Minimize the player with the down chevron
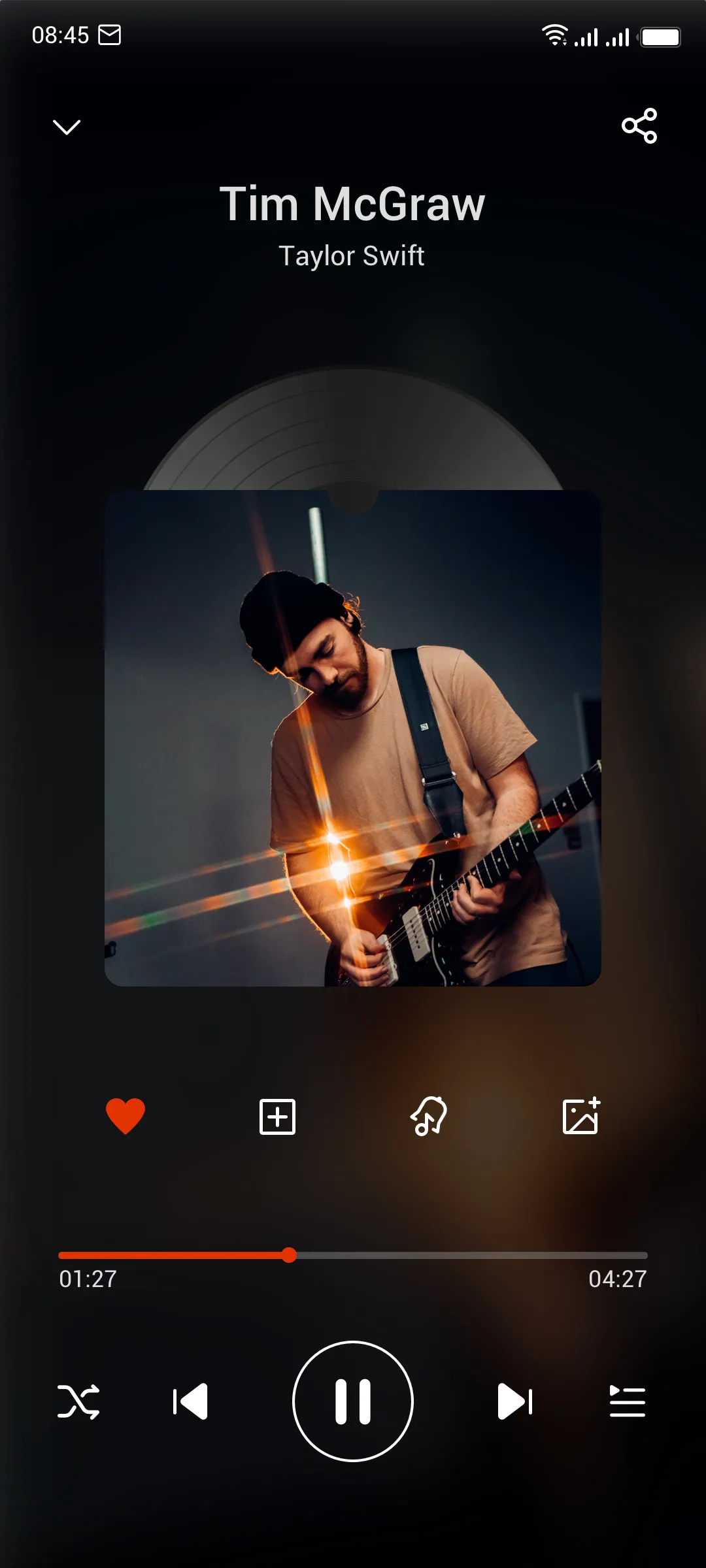 click(x=67, y=126)
